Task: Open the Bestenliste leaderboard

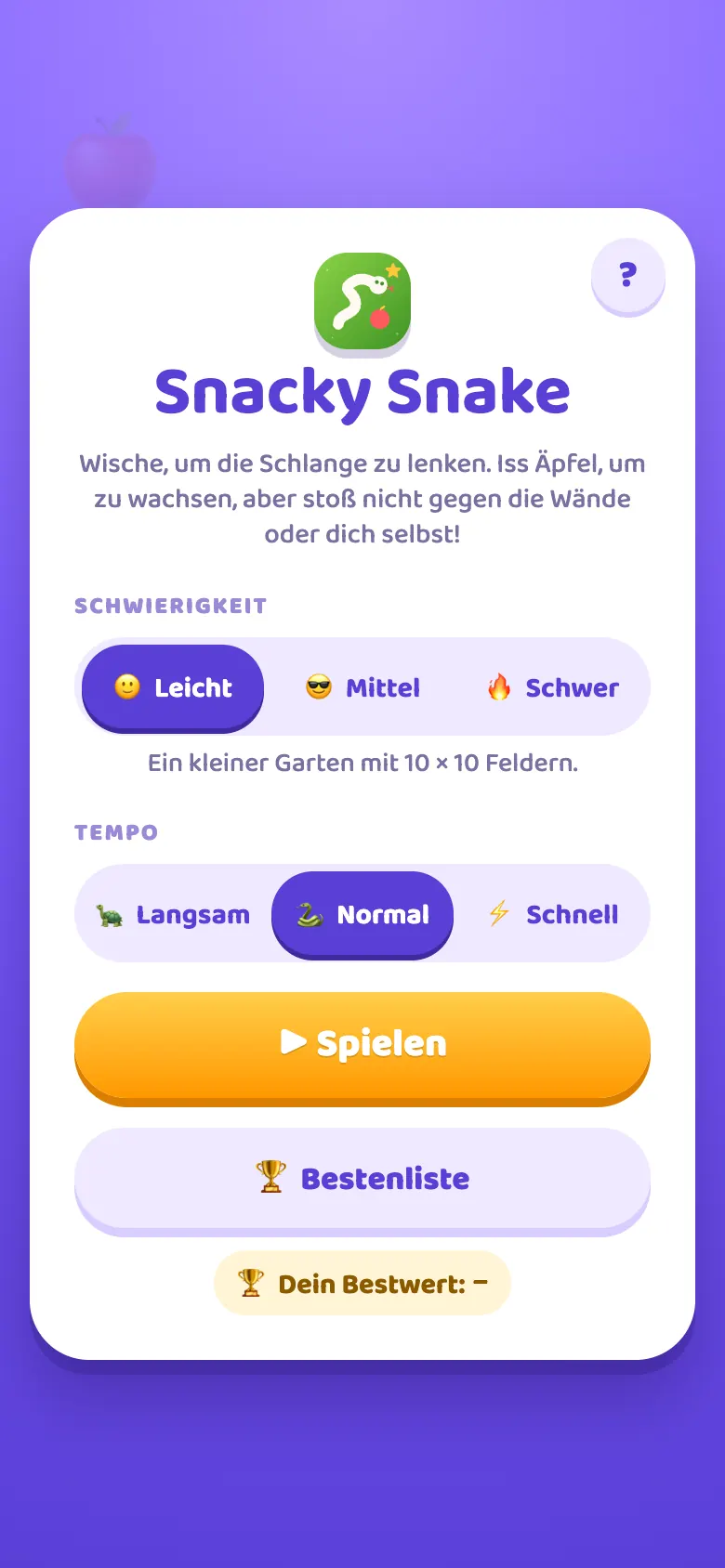Action: pyautogui.click(x=362, y=1180)
